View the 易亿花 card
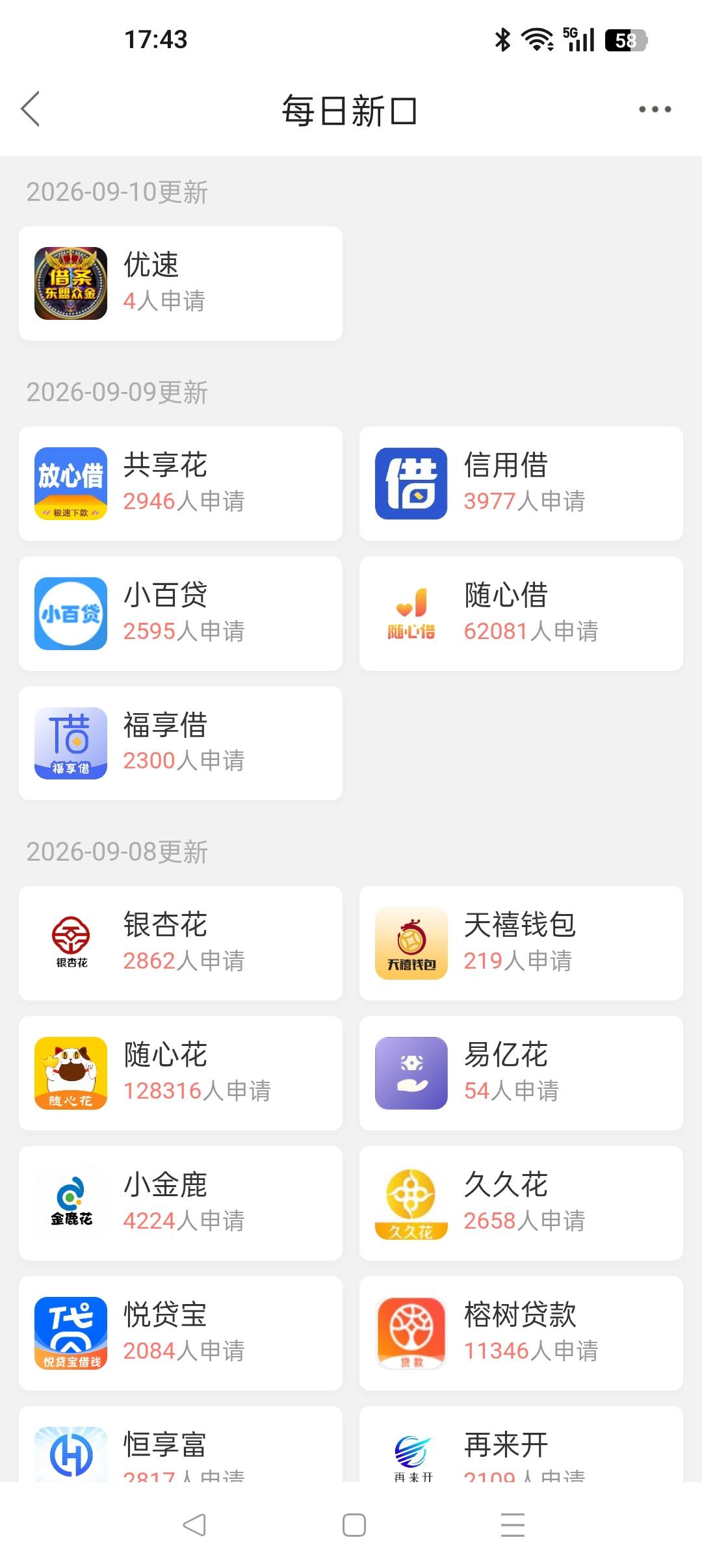The image size is (702, 1568). point(521,1073)
